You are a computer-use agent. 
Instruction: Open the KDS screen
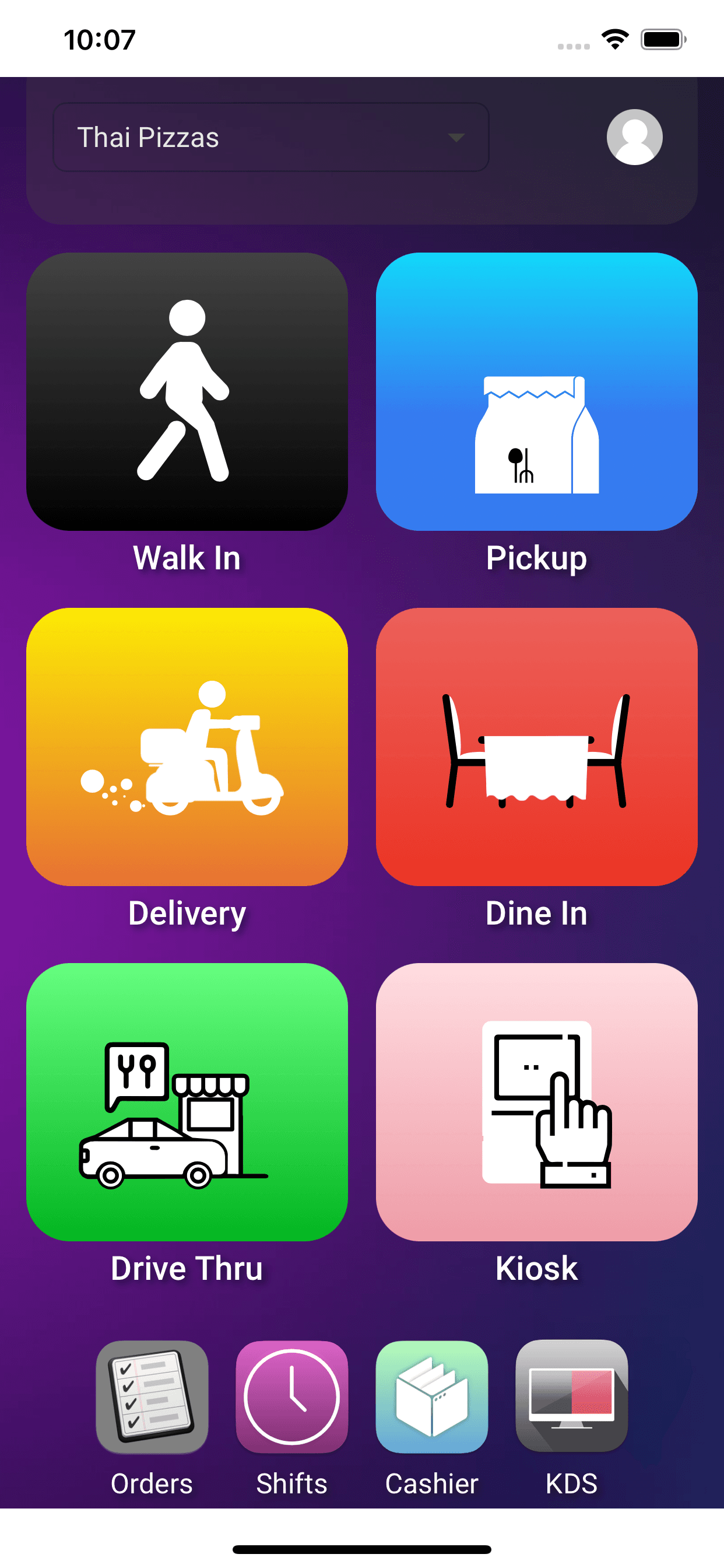572,1396
